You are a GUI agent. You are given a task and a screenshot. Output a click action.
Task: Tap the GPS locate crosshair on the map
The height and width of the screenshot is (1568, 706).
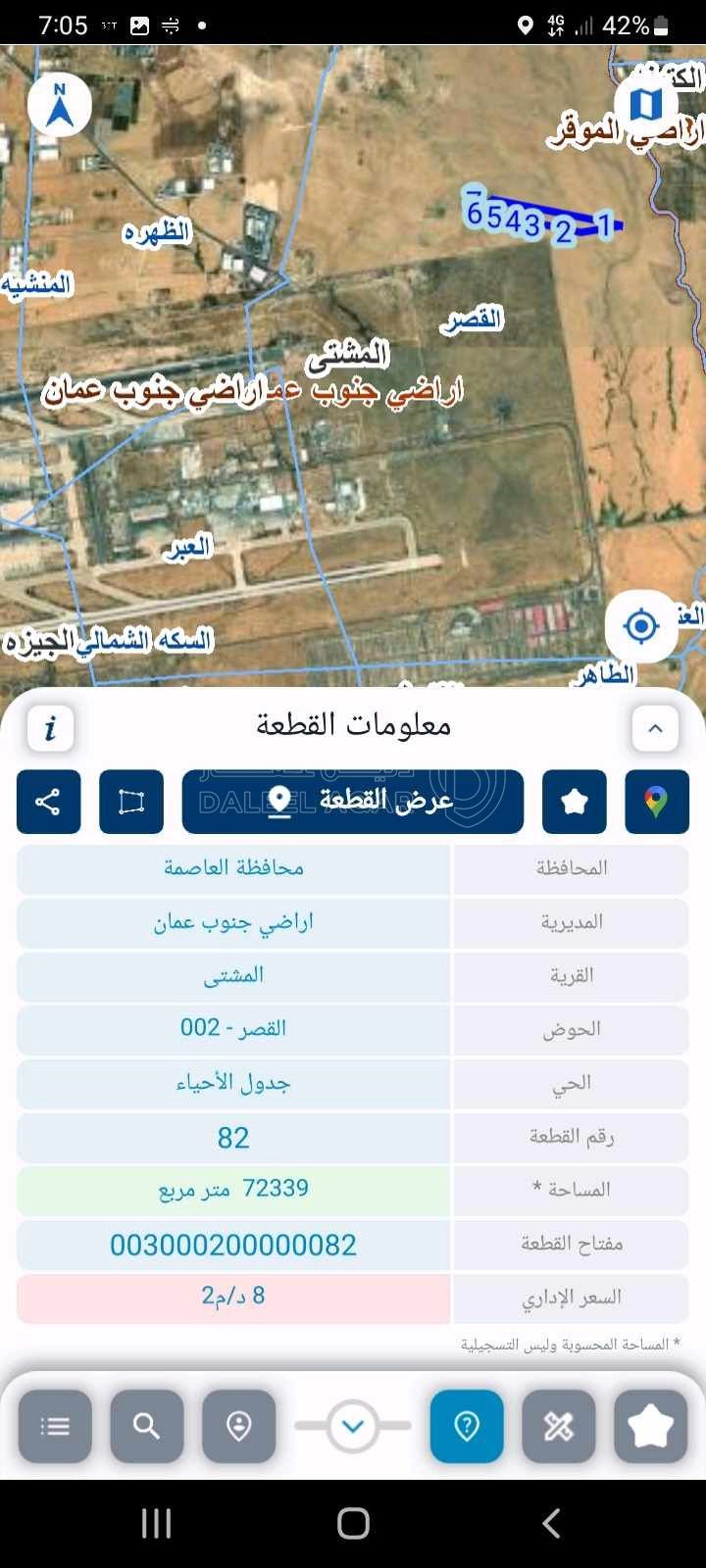(x=640, y=625)
